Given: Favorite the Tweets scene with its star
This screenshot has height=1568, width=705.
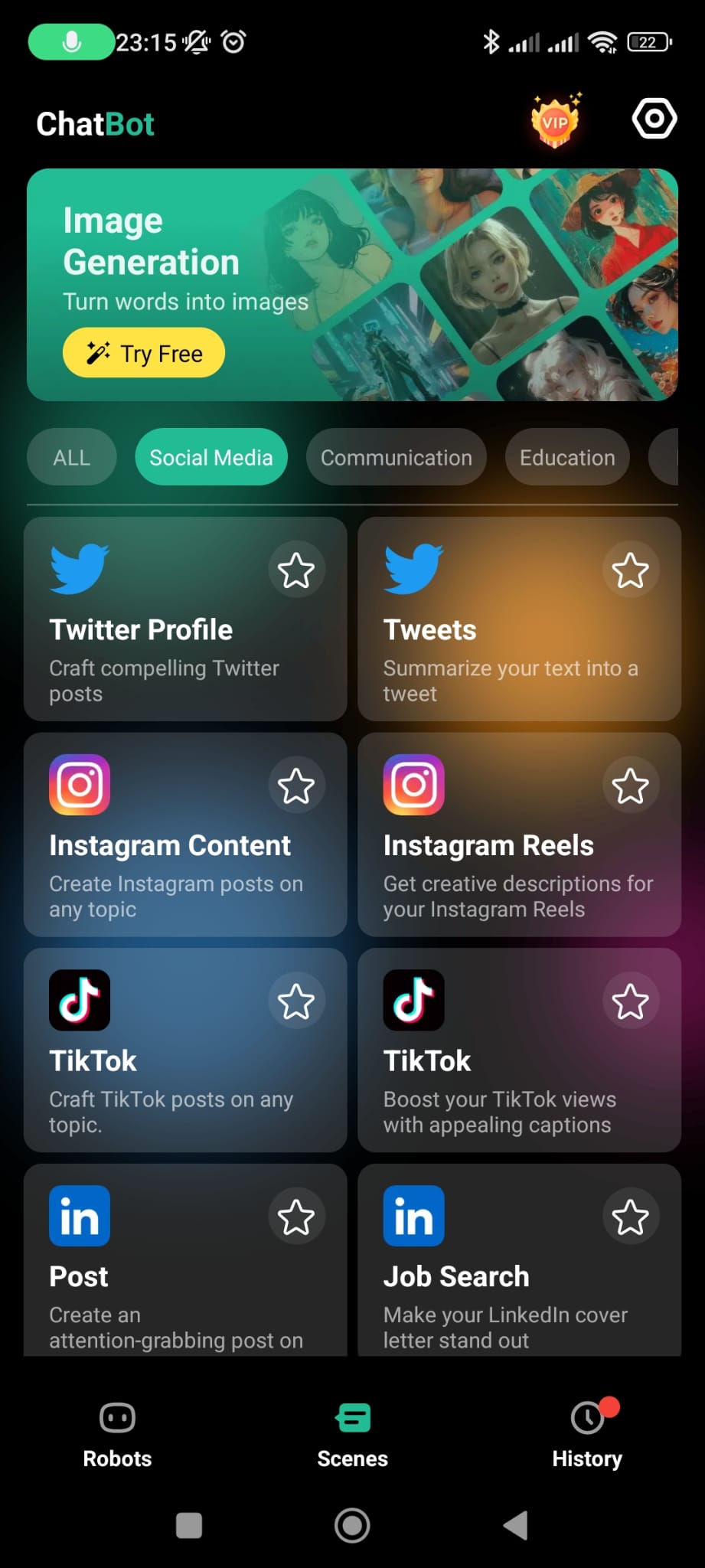Looking at the screenshot, I should [630, 570].
